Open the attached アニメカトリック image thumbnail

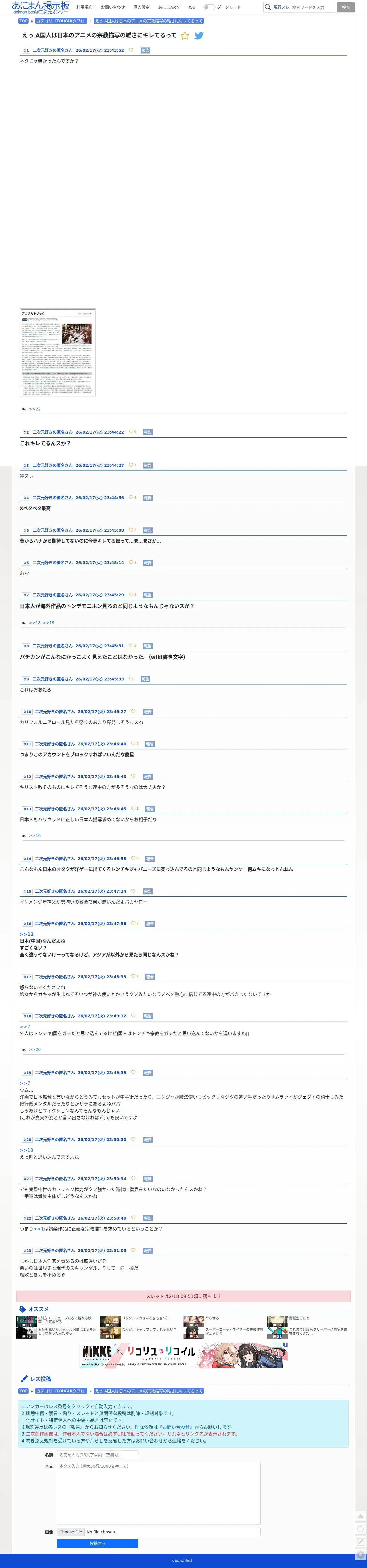click(57, 352)
